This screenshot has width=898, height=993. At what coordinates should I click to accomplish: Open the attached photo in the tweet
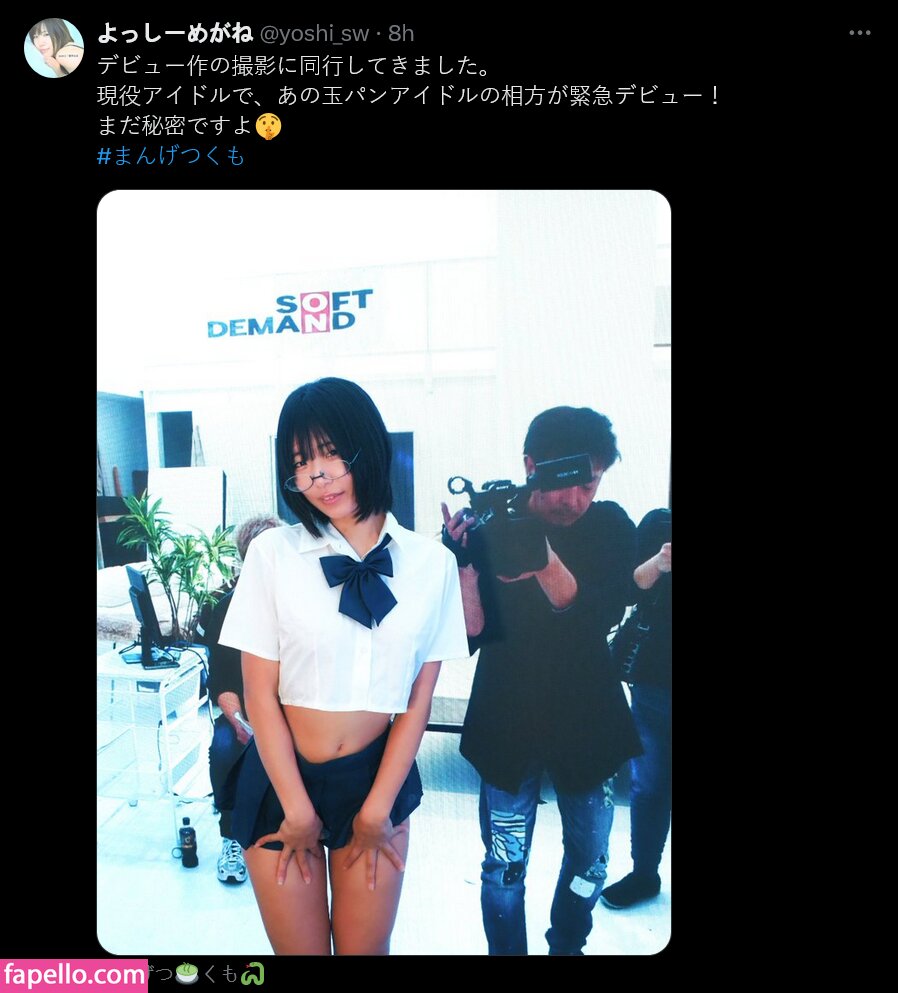point(383,571)
